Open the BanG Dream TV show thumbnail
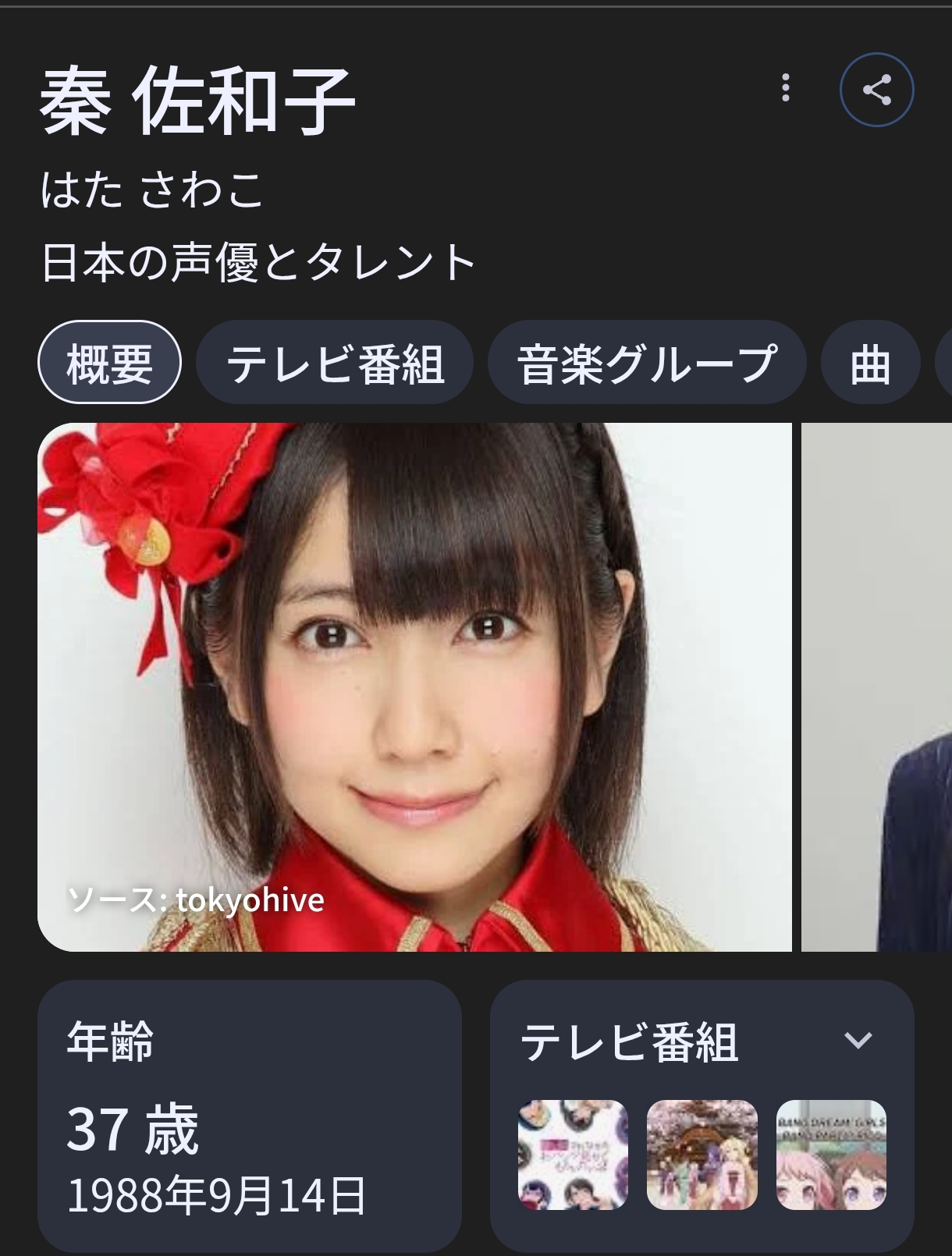 tap(831, 1155)
